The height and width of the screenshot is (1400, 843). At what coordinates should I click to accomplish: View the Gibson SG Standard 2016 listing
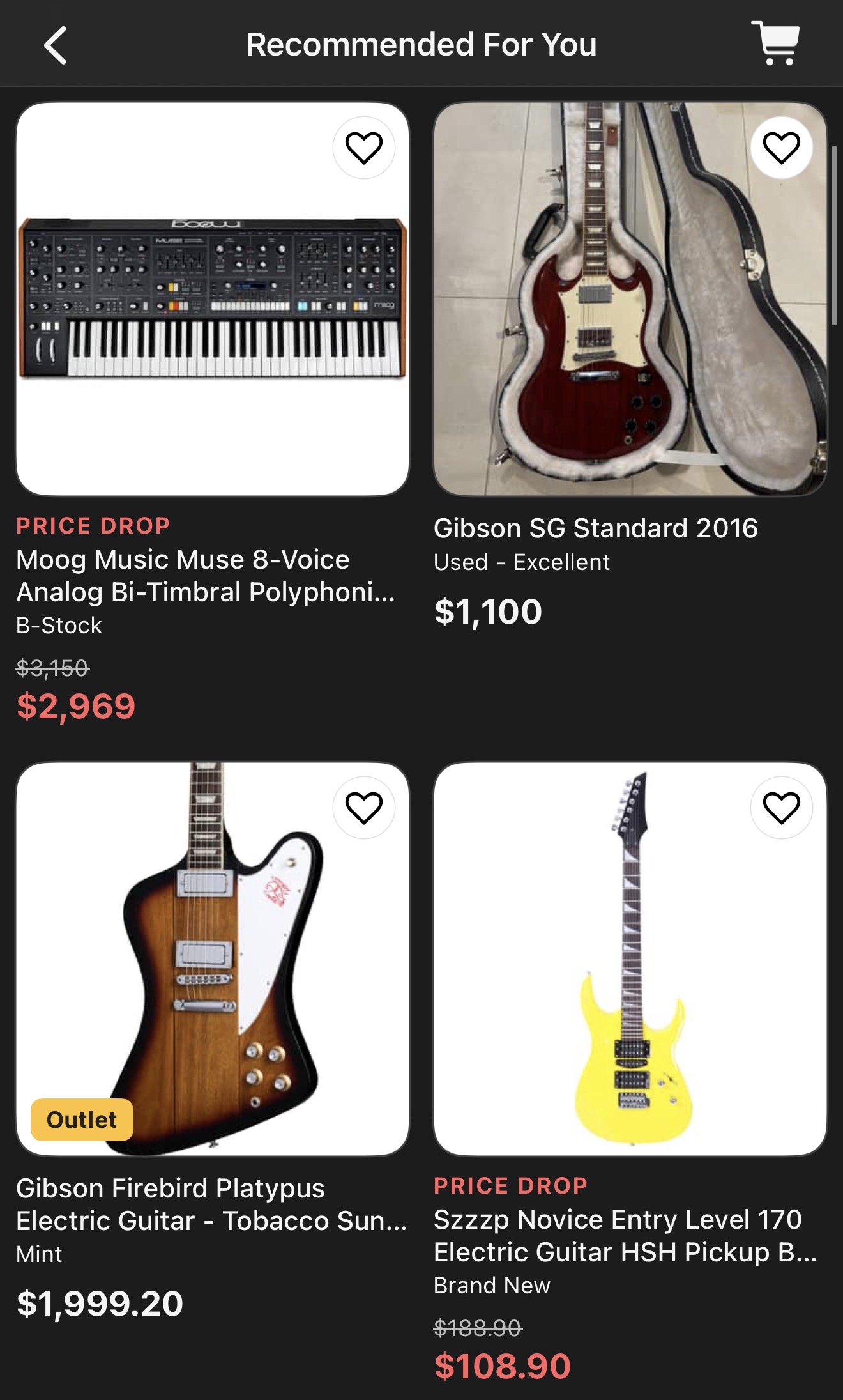(x=630, y=299)
